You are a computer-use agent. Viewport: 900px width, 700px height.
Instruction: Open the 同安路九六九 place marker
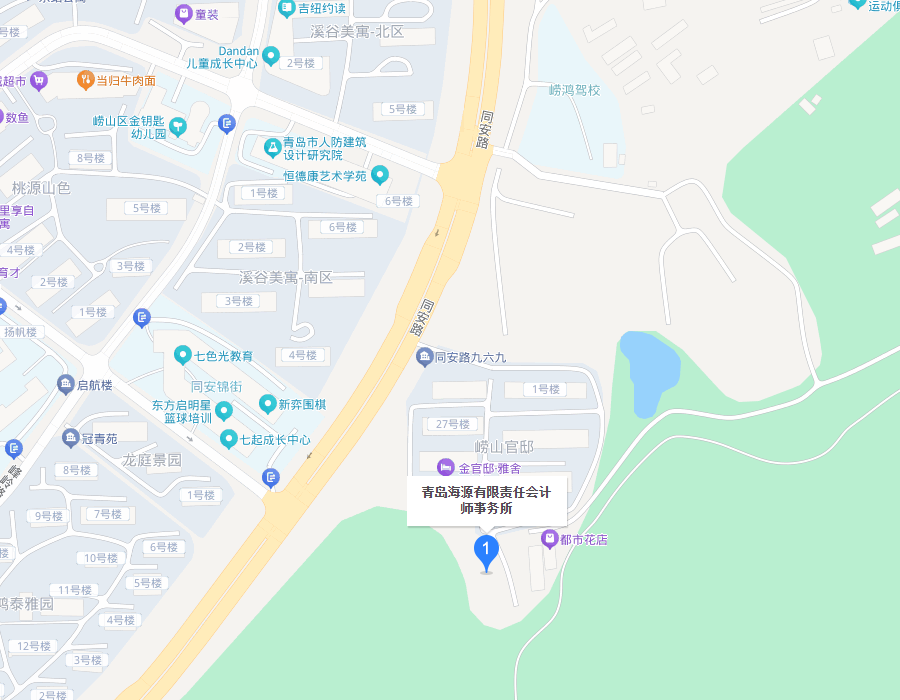point(425,357)
